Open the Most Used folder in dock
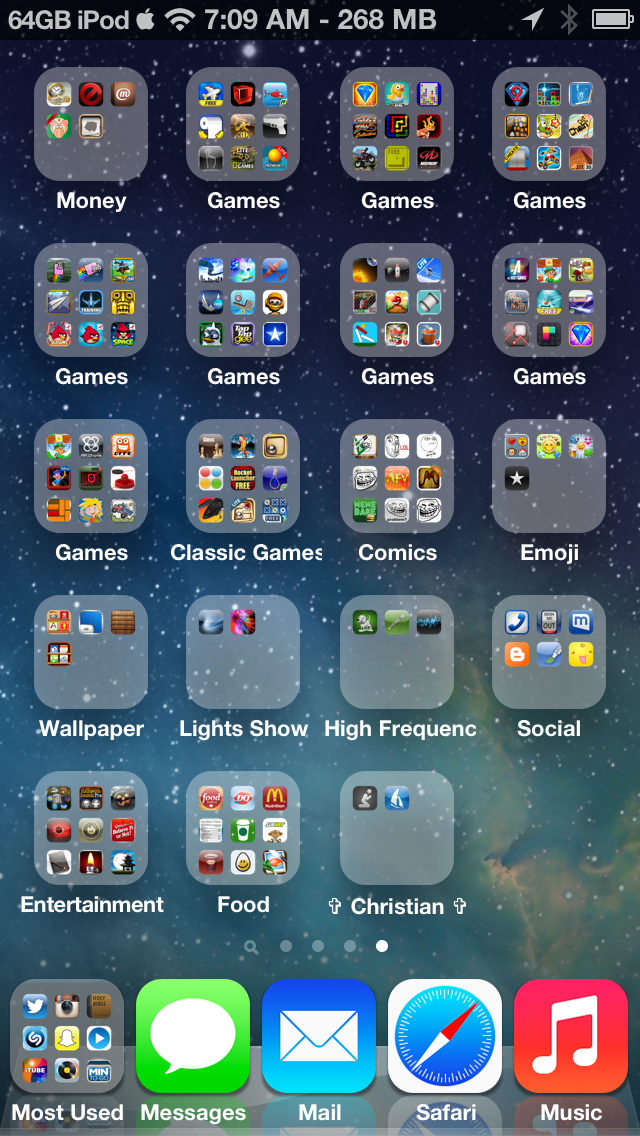 [x=67, y=1036]
